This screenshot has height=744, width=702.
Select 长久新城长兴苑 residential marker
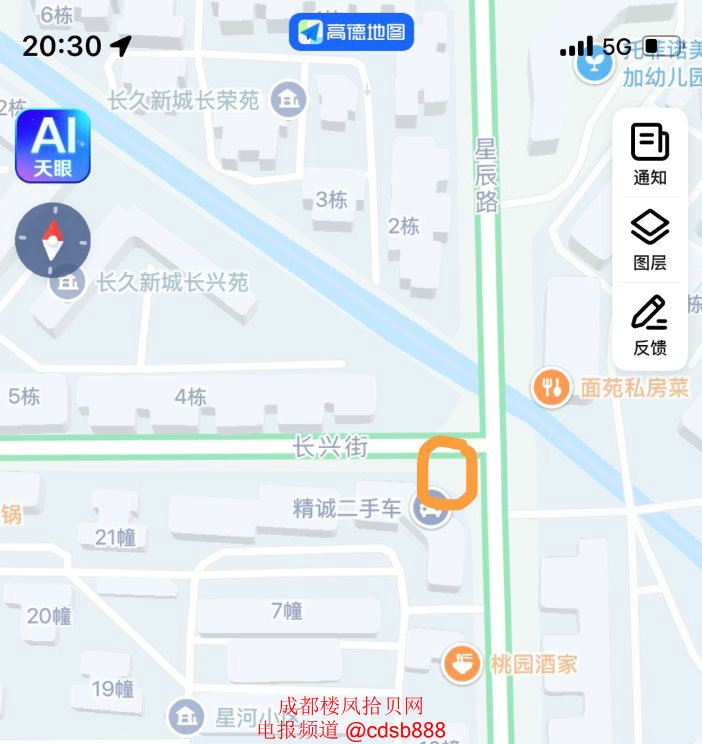[x=68, y=283]
